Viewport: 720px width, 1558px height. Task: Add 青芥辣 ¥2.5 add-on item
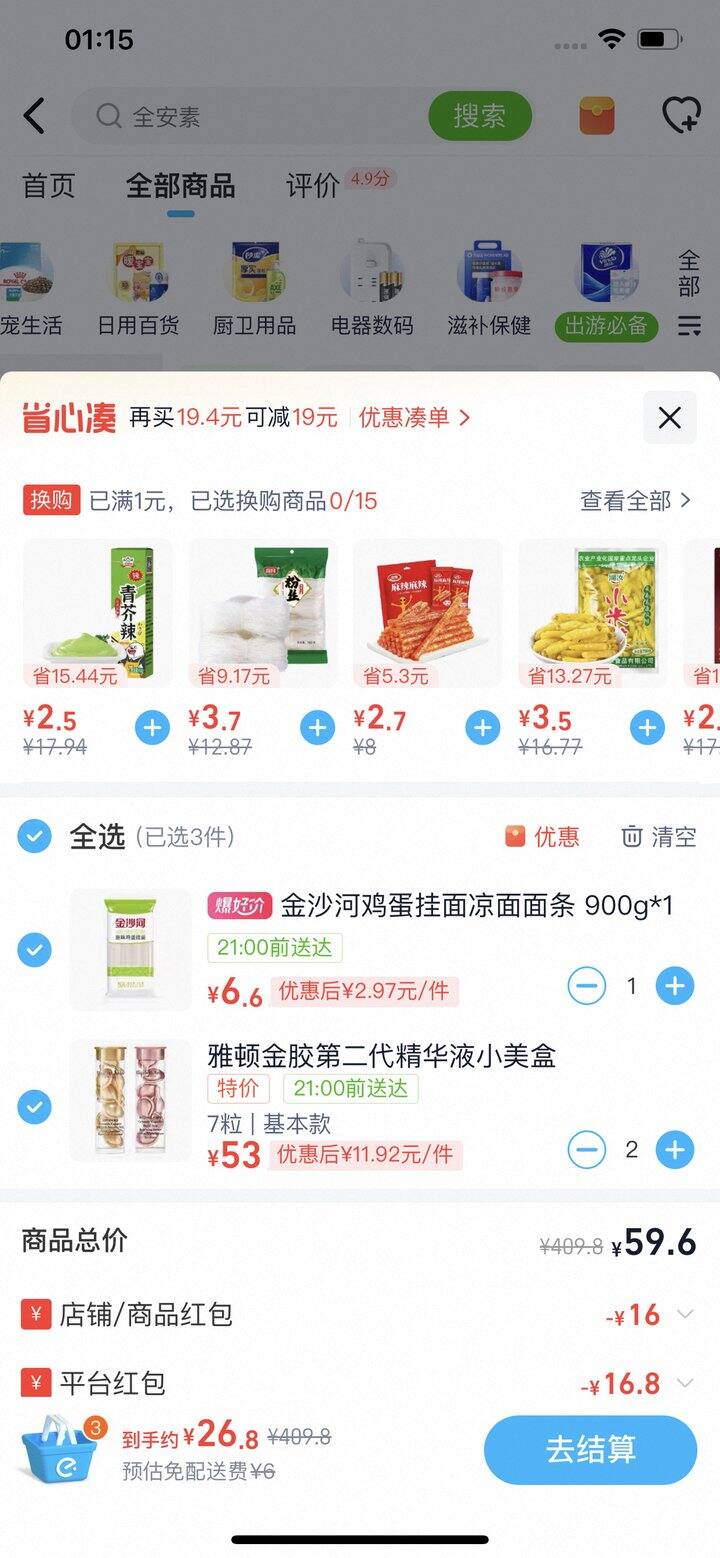tap(152, 728)
